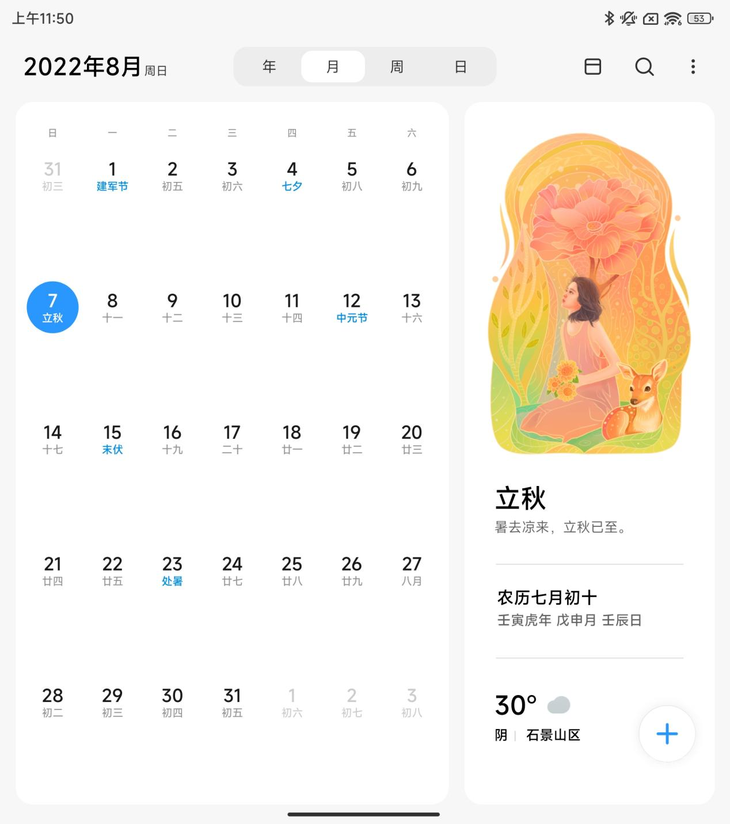This screenshot has height=824, width=730.
Task: Switch to the 日 (day) view
Action: pos(461,67)
